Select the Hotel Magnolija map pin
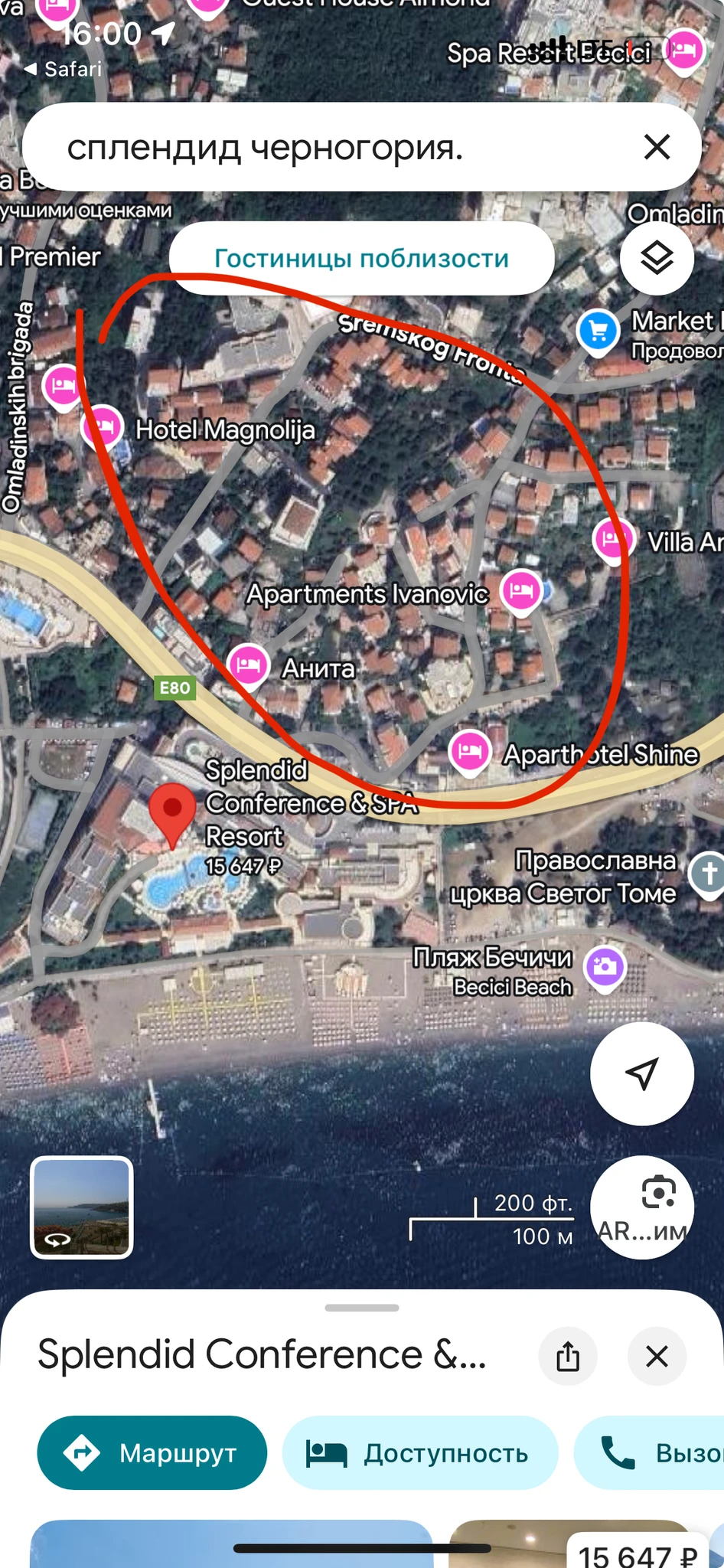The height and width of the screenshot is (1568, 724). click(x=103, y=426)
